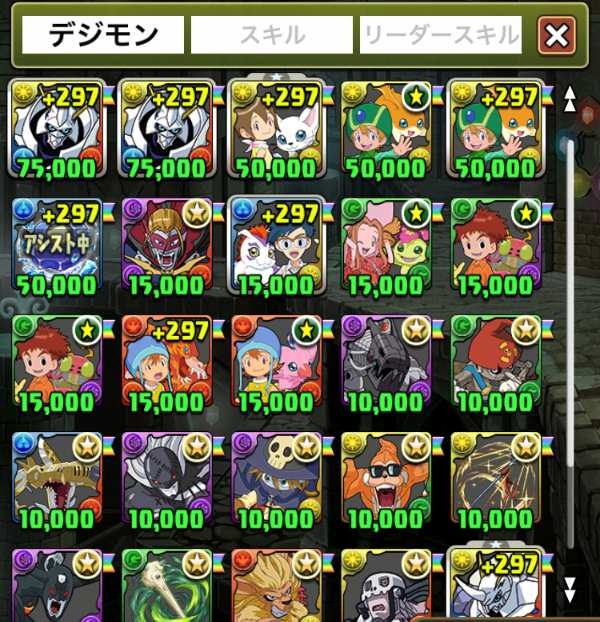The width and height of the screenshot is (600, 622).
Task: Open the skull-hat monster 10,000 card
Action: point(273,478)
